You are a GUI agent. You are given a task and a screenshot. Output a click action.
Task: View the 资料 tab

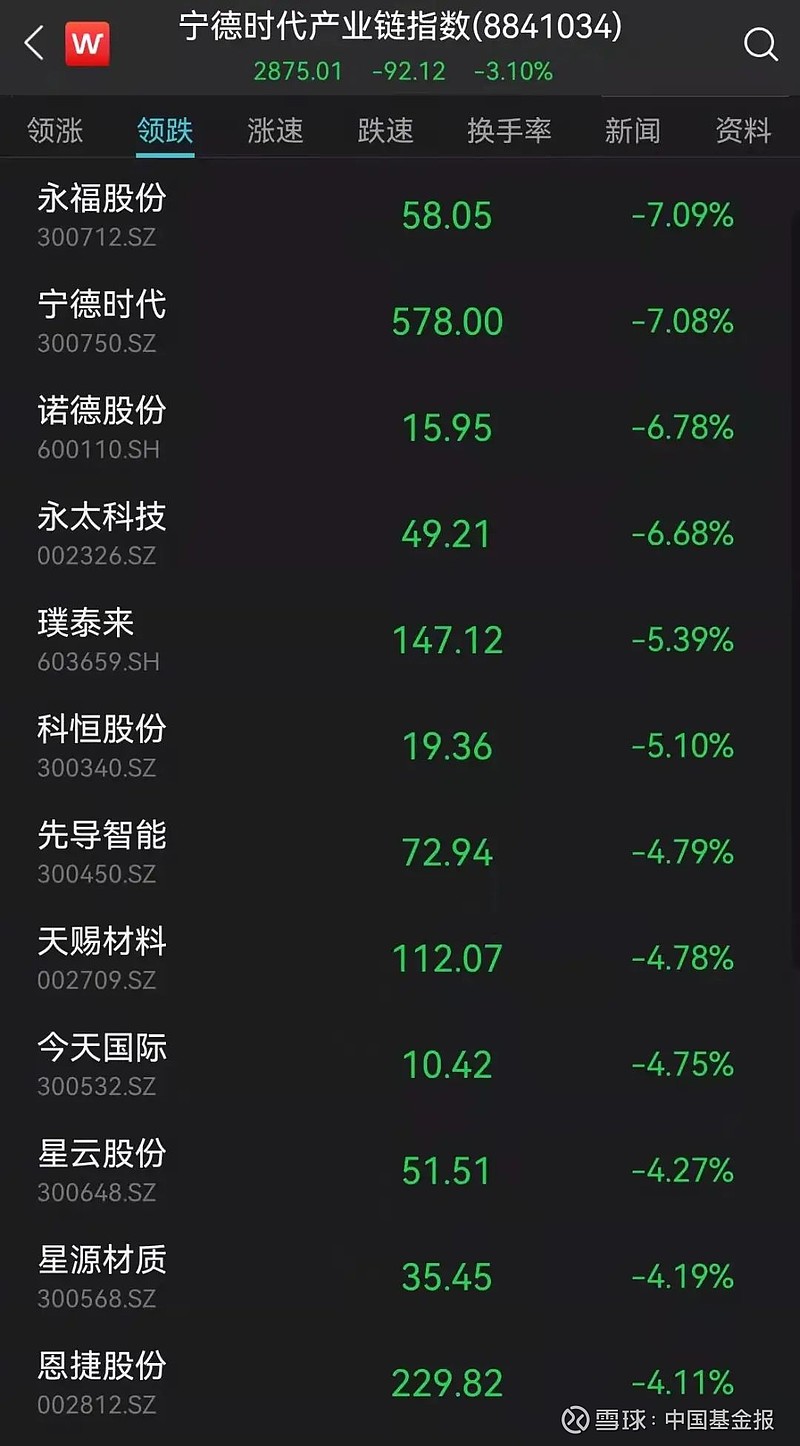click(x=741, y=131)
